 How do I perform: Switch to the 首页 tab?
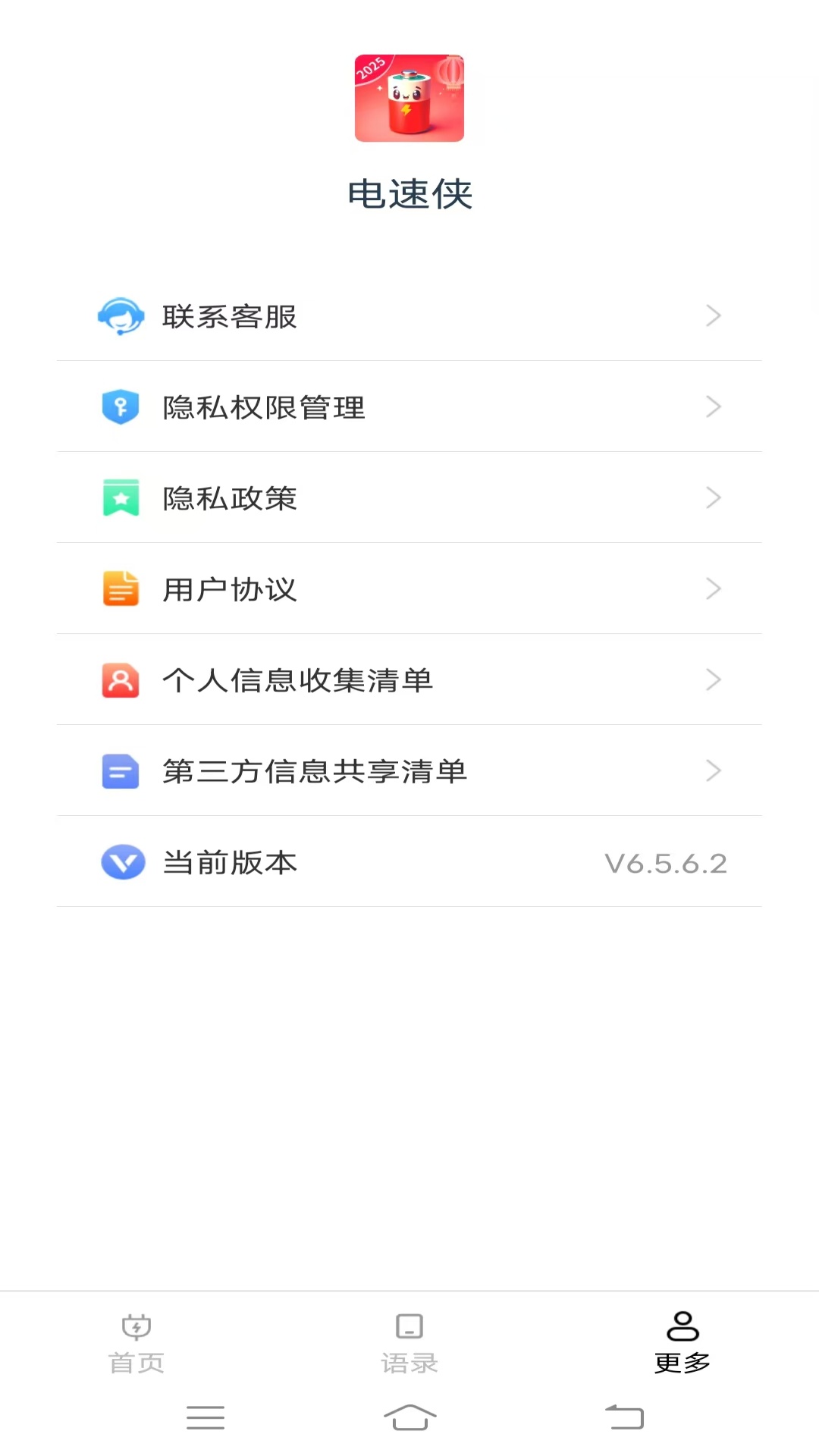pyautogui.click(x=136, y=1344)
